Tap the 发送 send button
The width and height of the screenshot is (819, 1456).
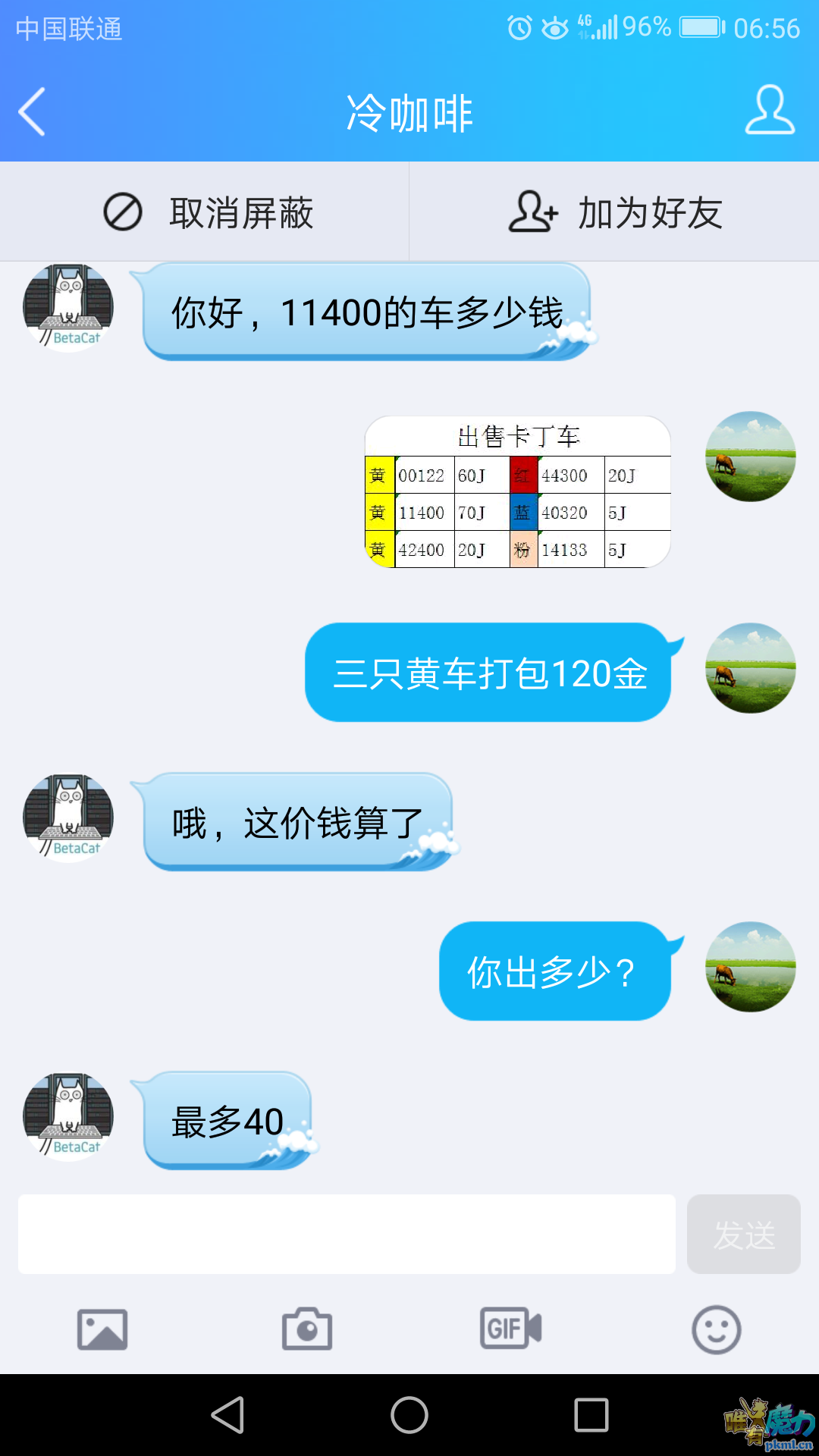743,1235
